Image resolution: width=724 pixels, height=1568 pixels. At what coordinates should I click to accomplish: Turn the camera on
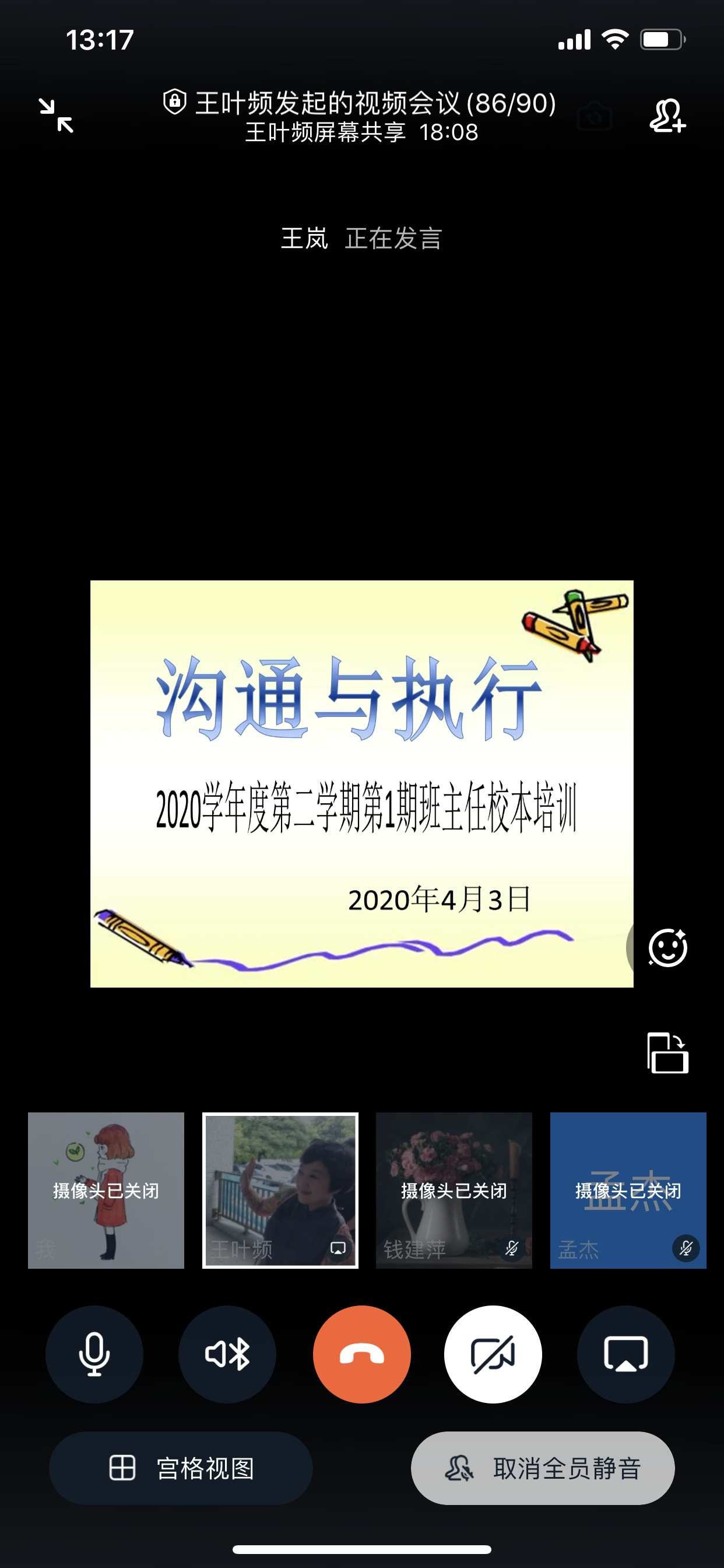point(493,1354)
